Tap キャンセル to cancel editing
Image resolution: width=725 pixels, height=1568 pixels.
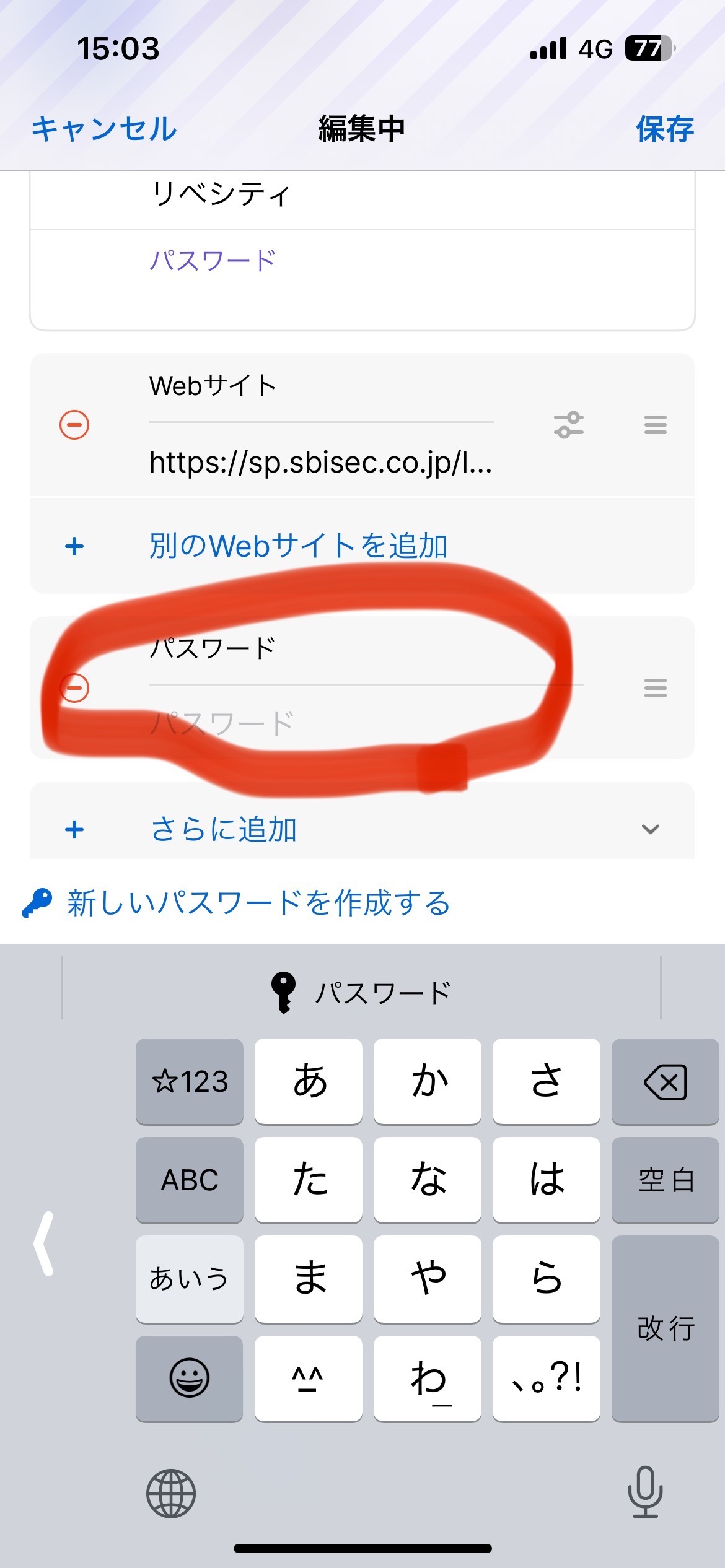[104, 129]
